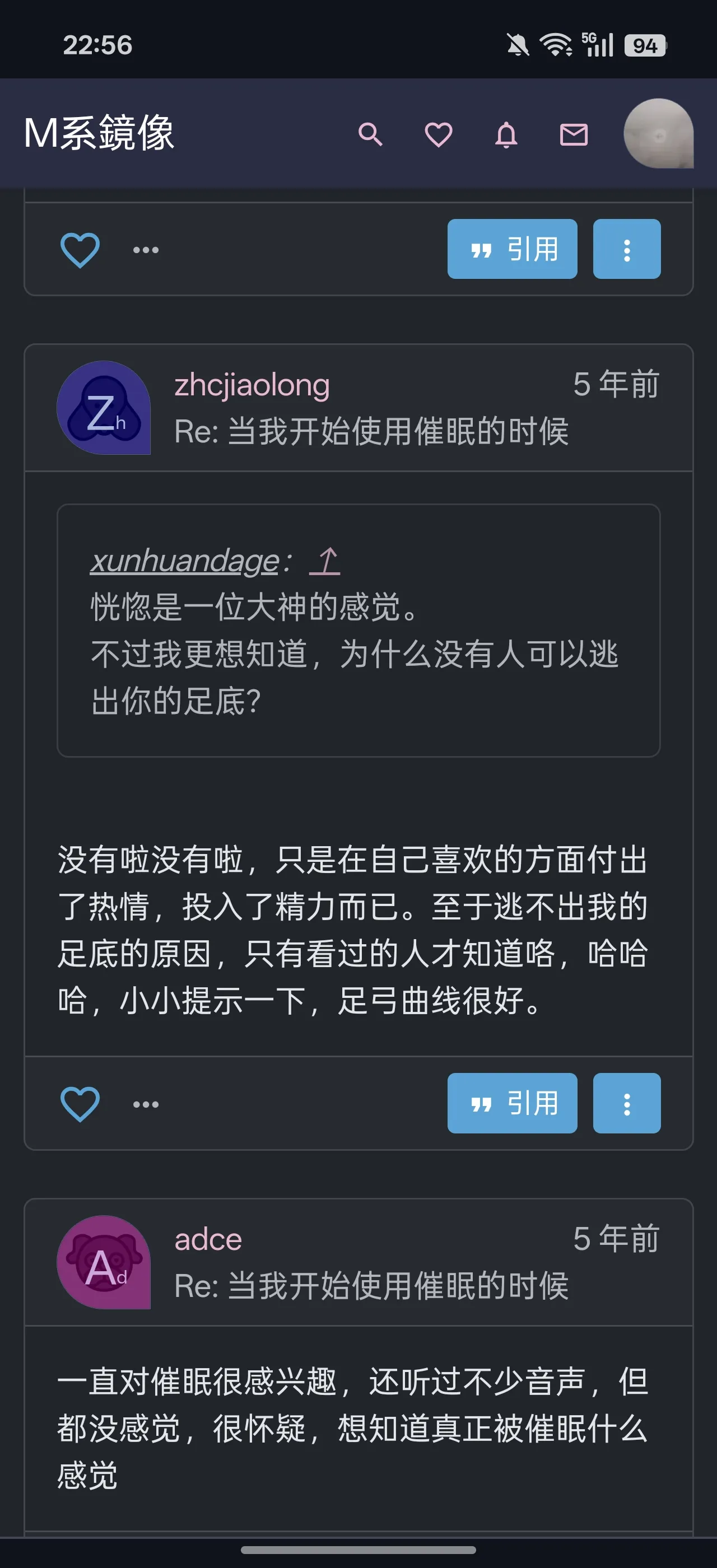
Task: Open the notifications bell
Action: pyautogui.click(x=506, y=134)
